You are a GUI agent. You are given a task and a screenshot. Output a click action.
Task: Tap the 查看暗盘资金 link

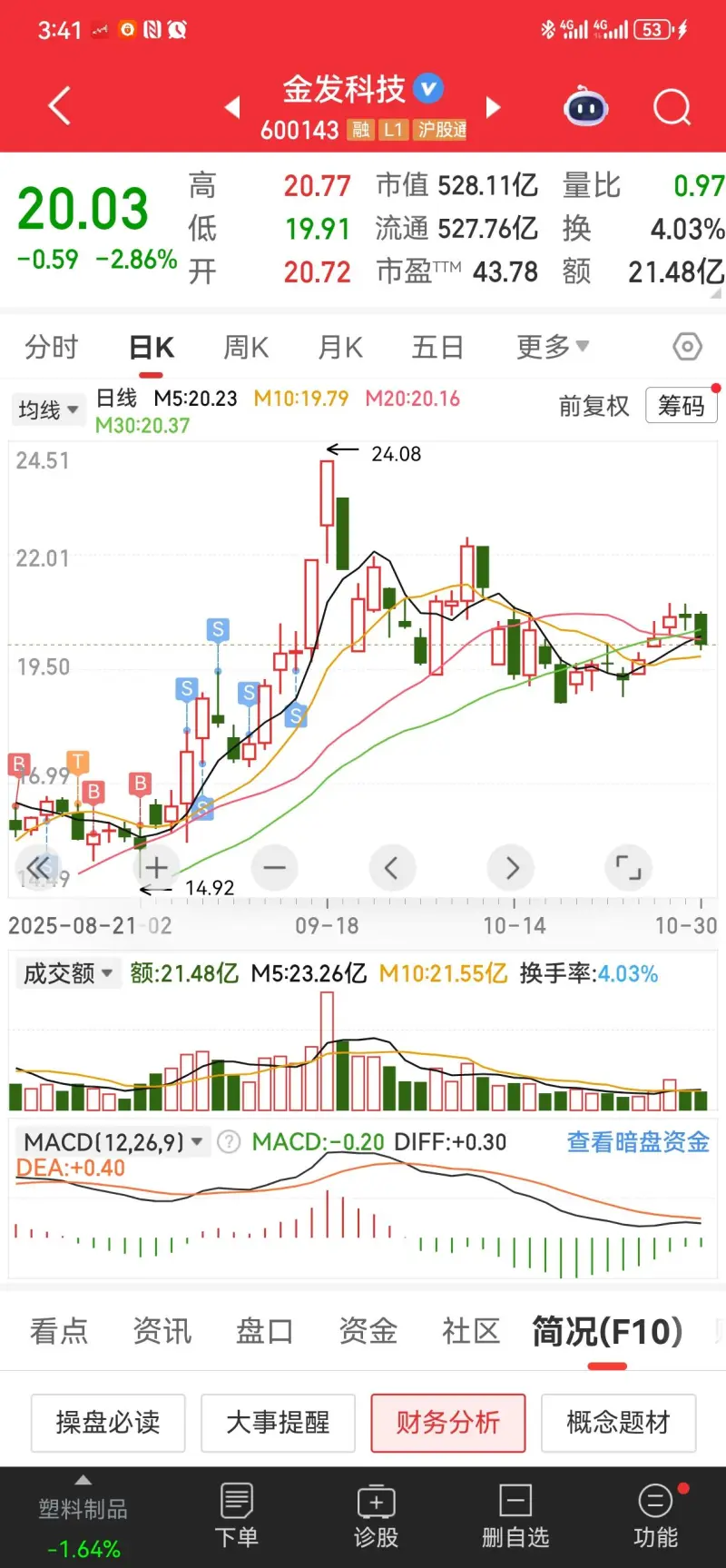pos(637,1142)
